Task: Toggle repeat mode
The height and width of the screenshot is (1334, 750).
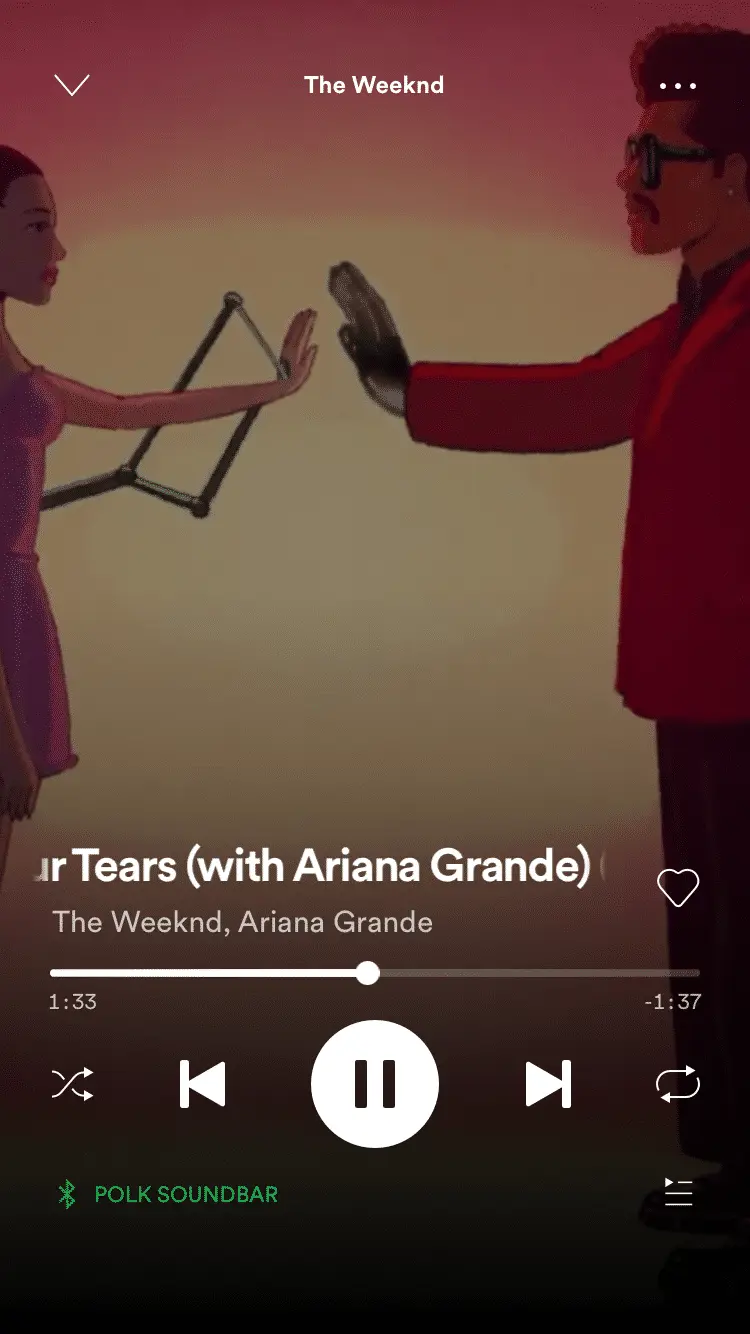Action: coord(677,1084)
